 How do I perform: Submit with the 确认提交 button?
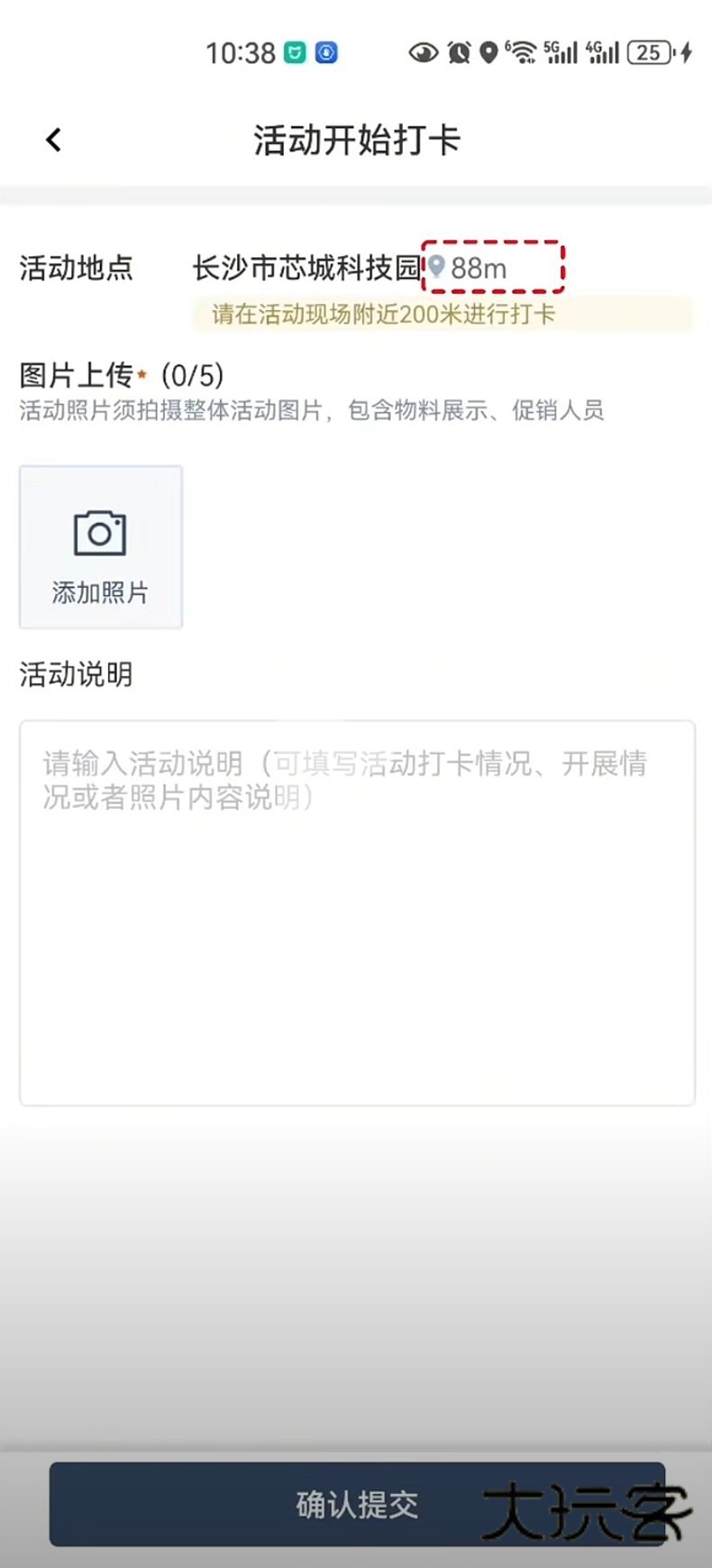click(x=357, y=1504)
